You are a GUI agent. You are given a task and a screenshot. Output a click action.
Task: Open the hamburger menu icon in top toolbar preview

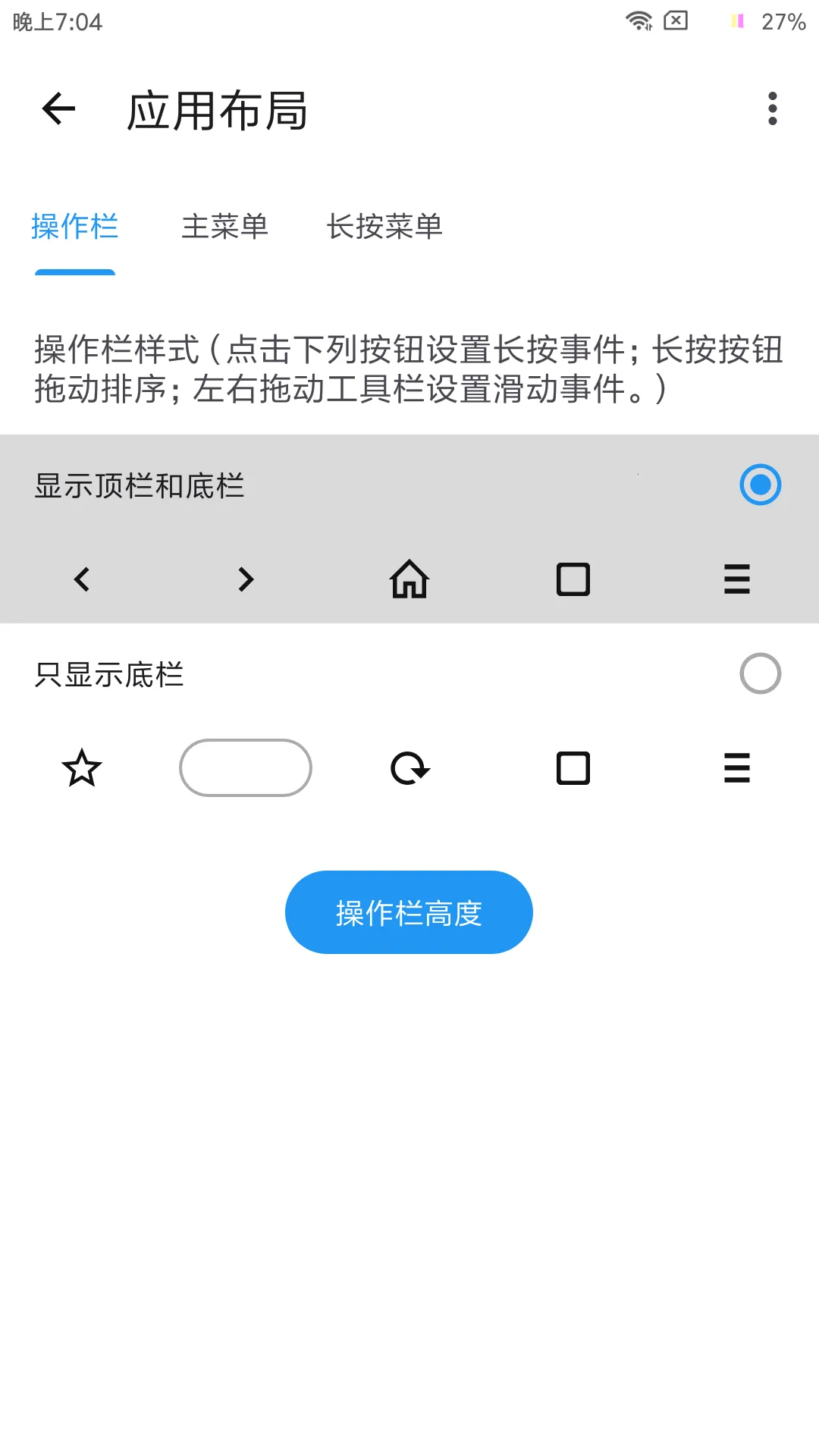[736, 580]
